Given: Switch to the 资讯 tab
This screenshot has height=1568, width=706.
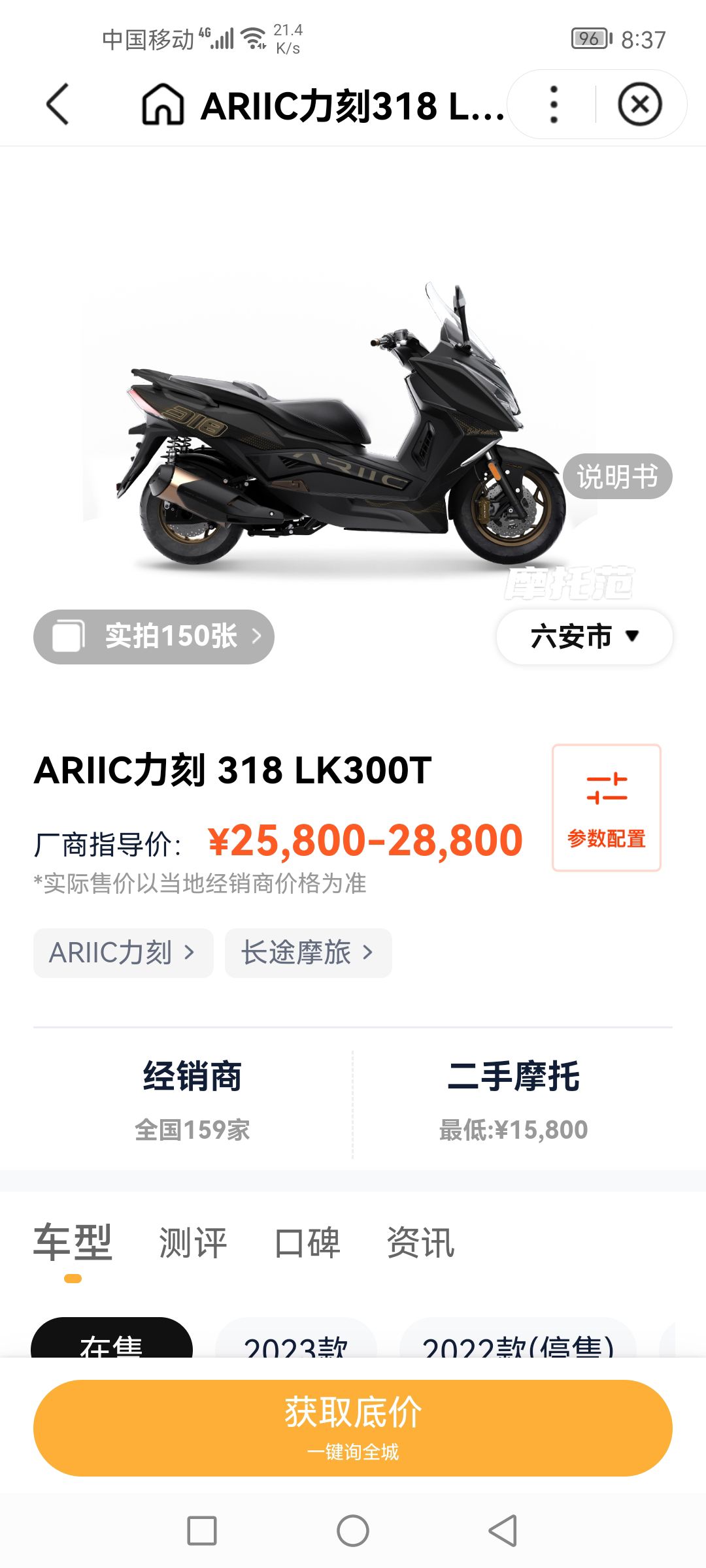Looking at the screenshot, I should click(x=420, y=1243).
